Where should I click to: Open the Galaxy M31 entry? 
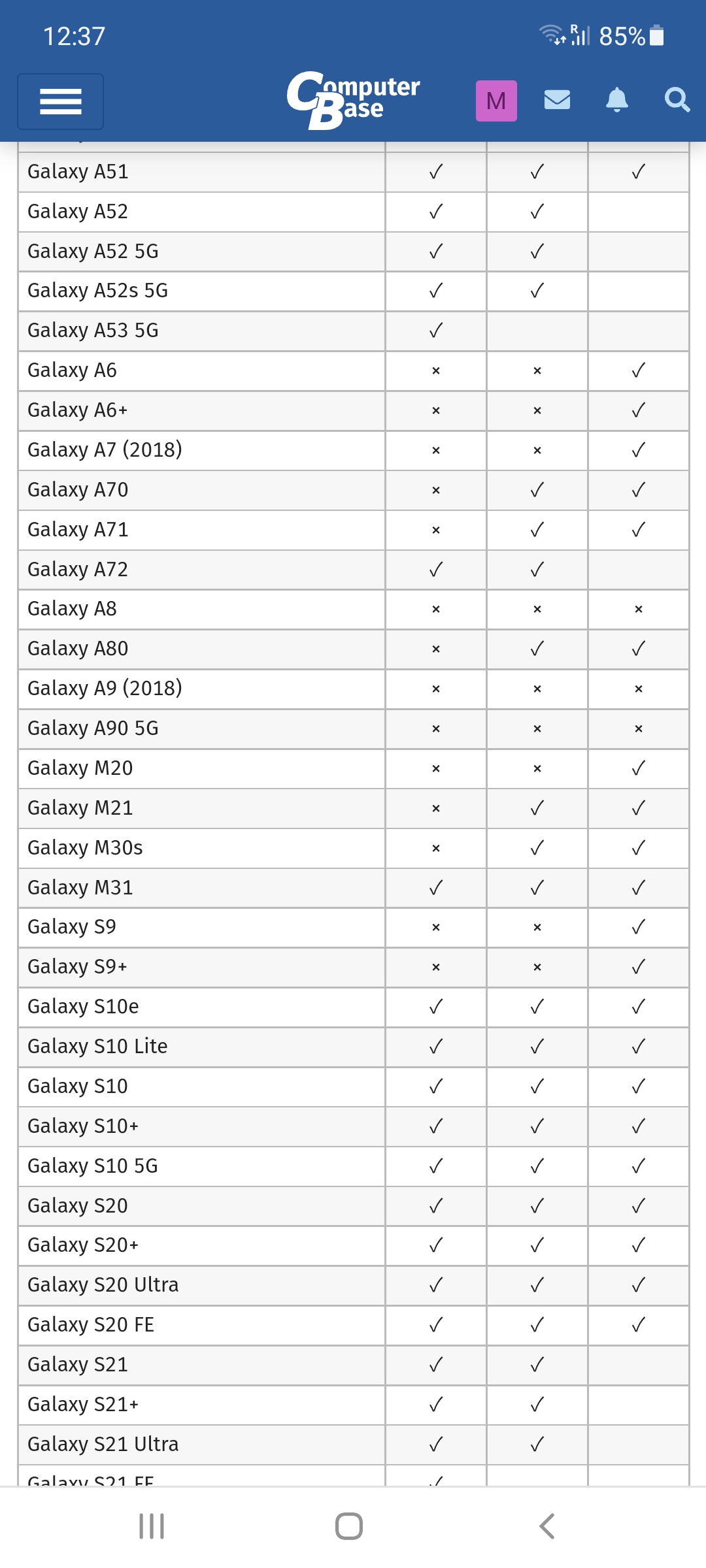80,887
